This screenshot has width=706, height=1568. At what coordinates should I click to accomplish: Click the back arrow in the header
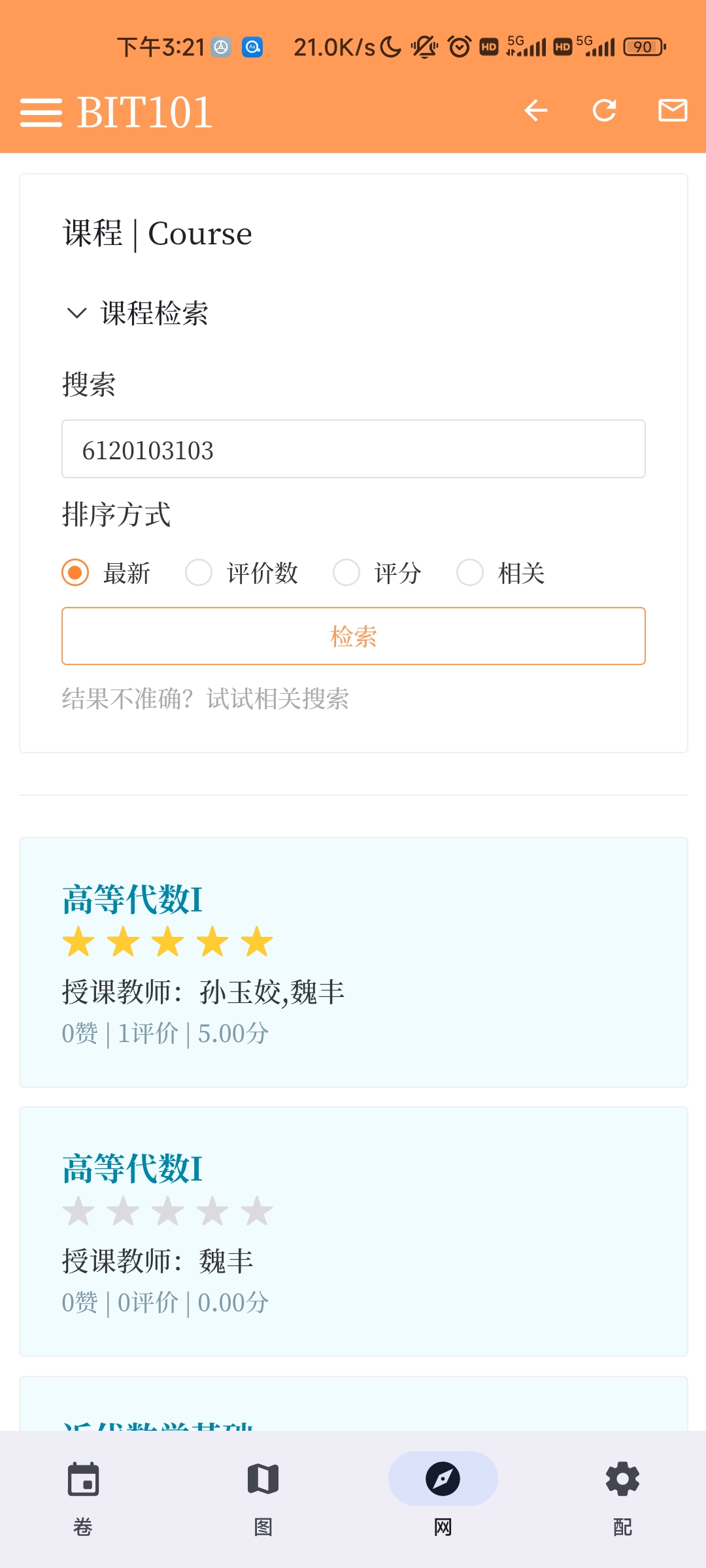pos(536,110)
